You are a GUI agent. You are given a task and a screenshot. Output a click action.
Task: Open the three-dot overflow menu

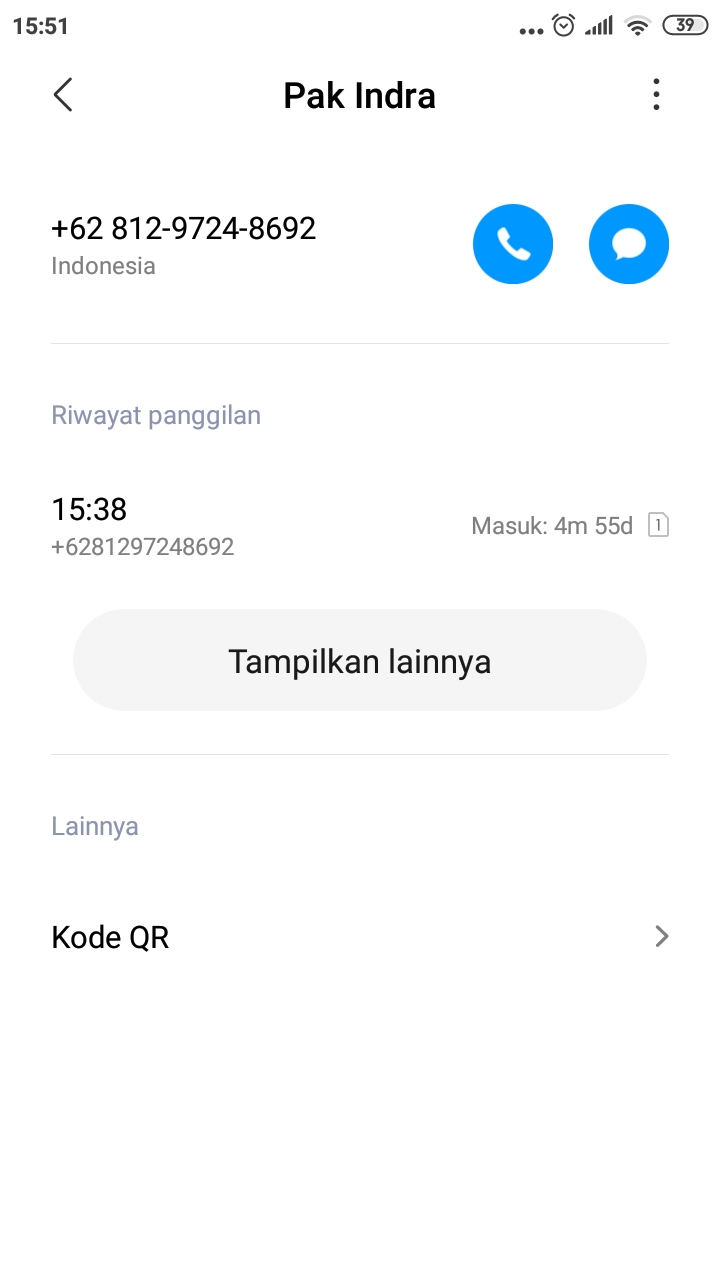click(x=656, y=95)
